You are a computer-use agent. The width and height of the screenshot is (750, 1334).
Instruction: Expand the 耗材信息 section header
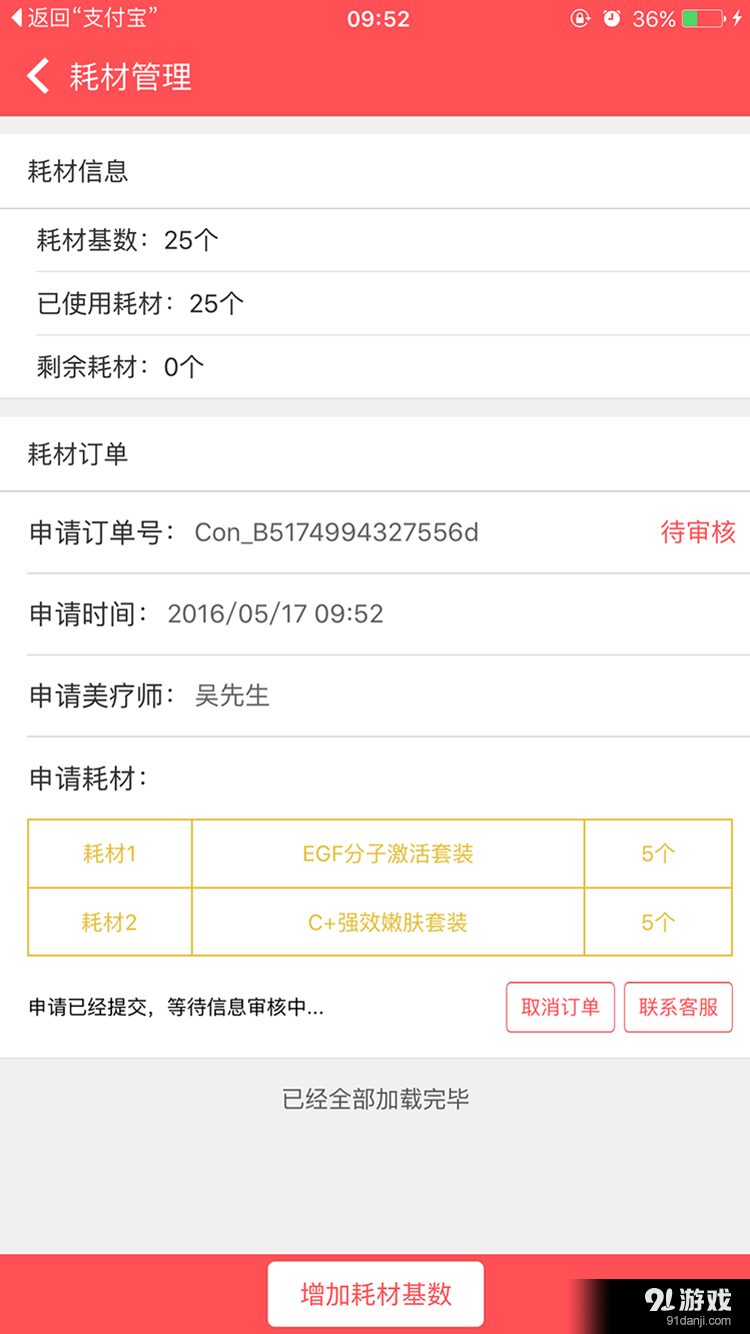[75, 171]
